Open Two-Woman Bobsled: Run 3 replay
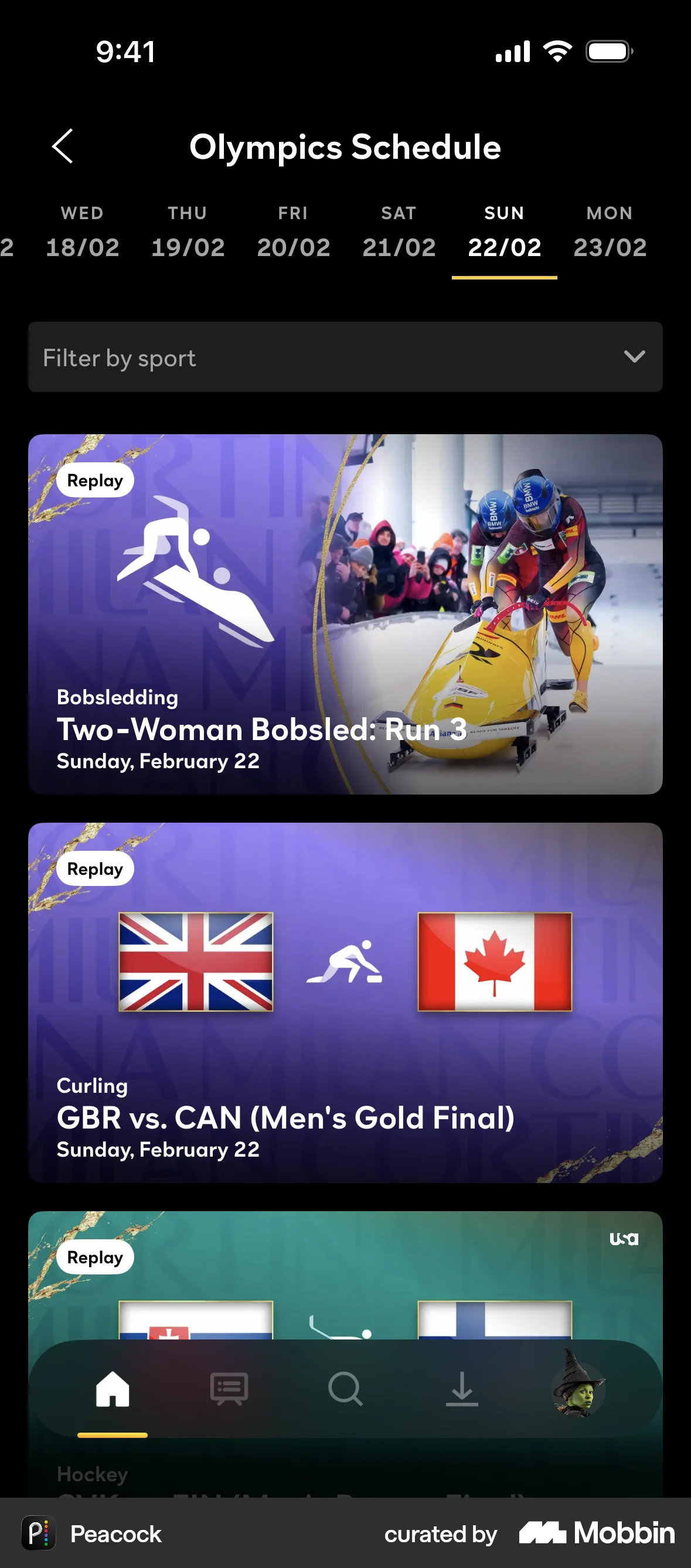691x1568 pixels. (345, 613)
